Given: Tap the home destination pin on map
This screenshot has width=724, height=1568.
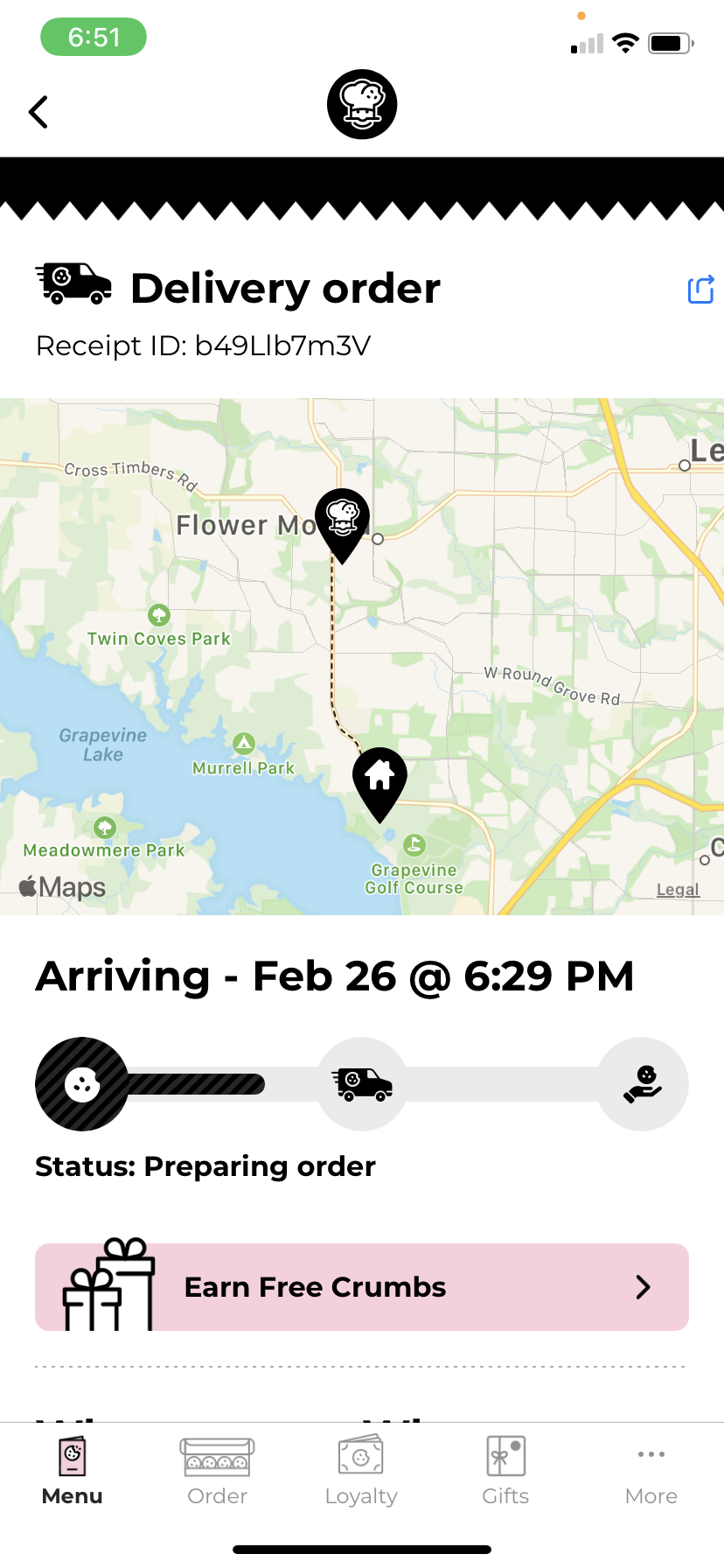Looking at the screenshot, I should [379, 778].
